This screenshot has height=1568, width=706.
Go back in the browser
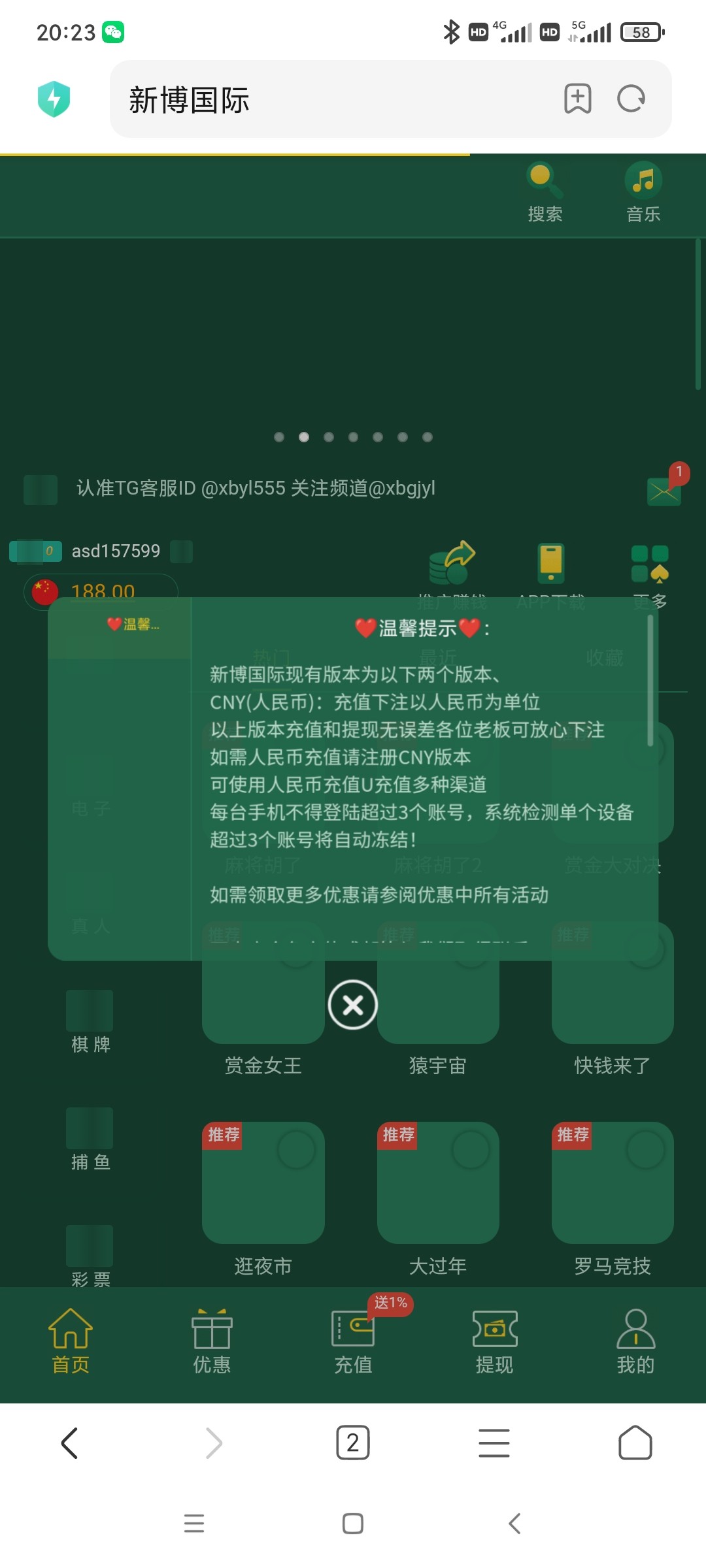pos(70,1443)
